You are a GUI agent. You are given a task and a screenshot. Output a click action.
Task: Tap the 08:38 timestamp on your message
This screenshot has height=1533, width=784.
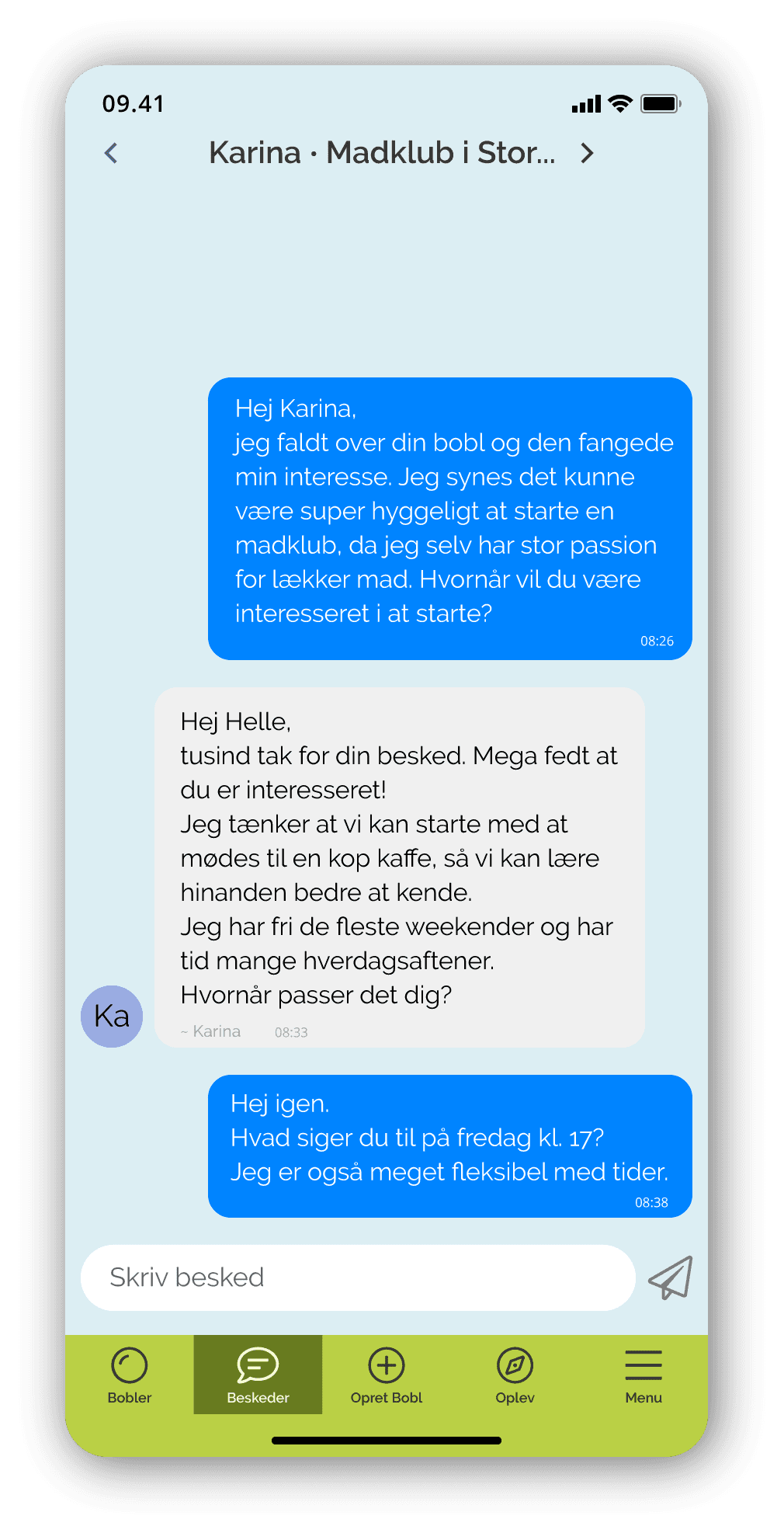click(651, 1202)
